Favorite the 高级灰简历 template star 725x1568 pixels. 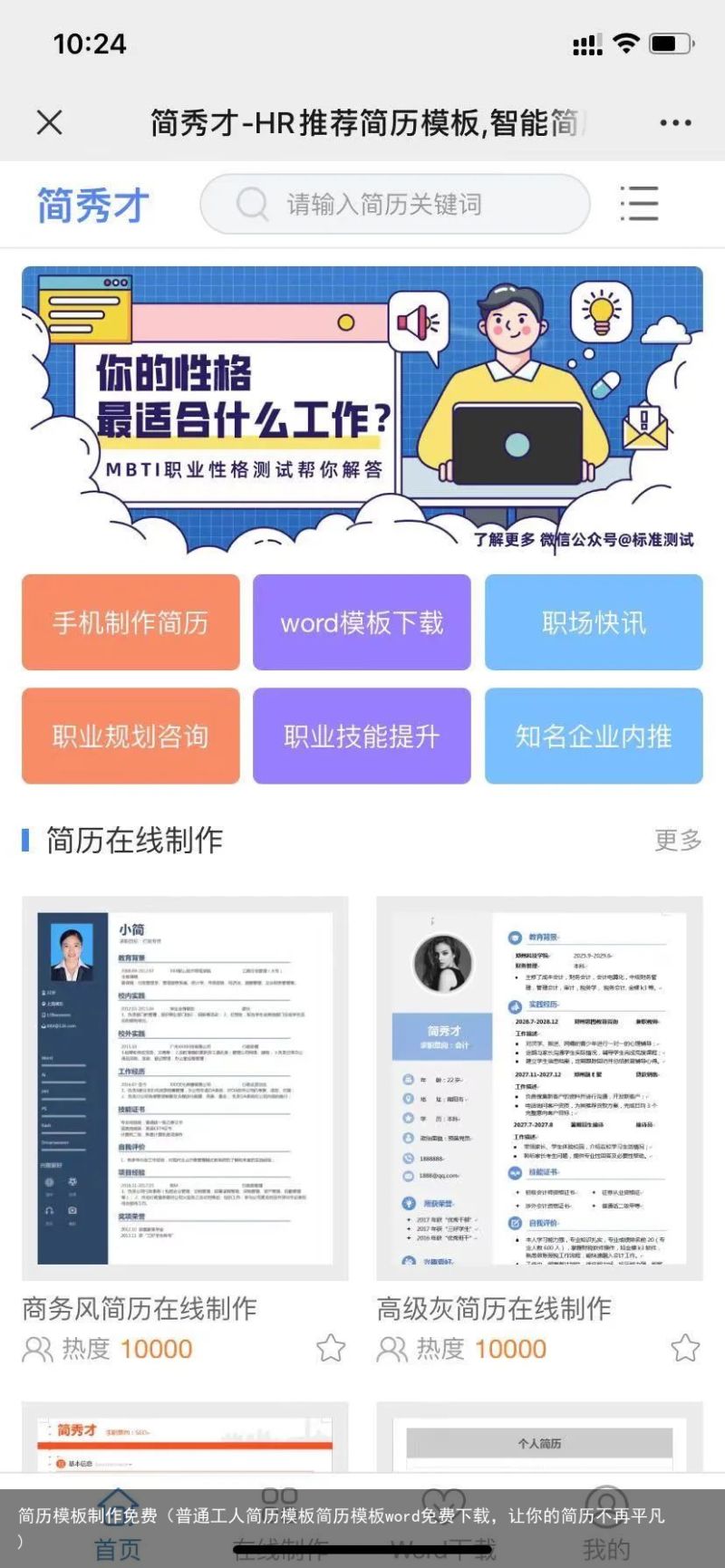coord(685,1348)
